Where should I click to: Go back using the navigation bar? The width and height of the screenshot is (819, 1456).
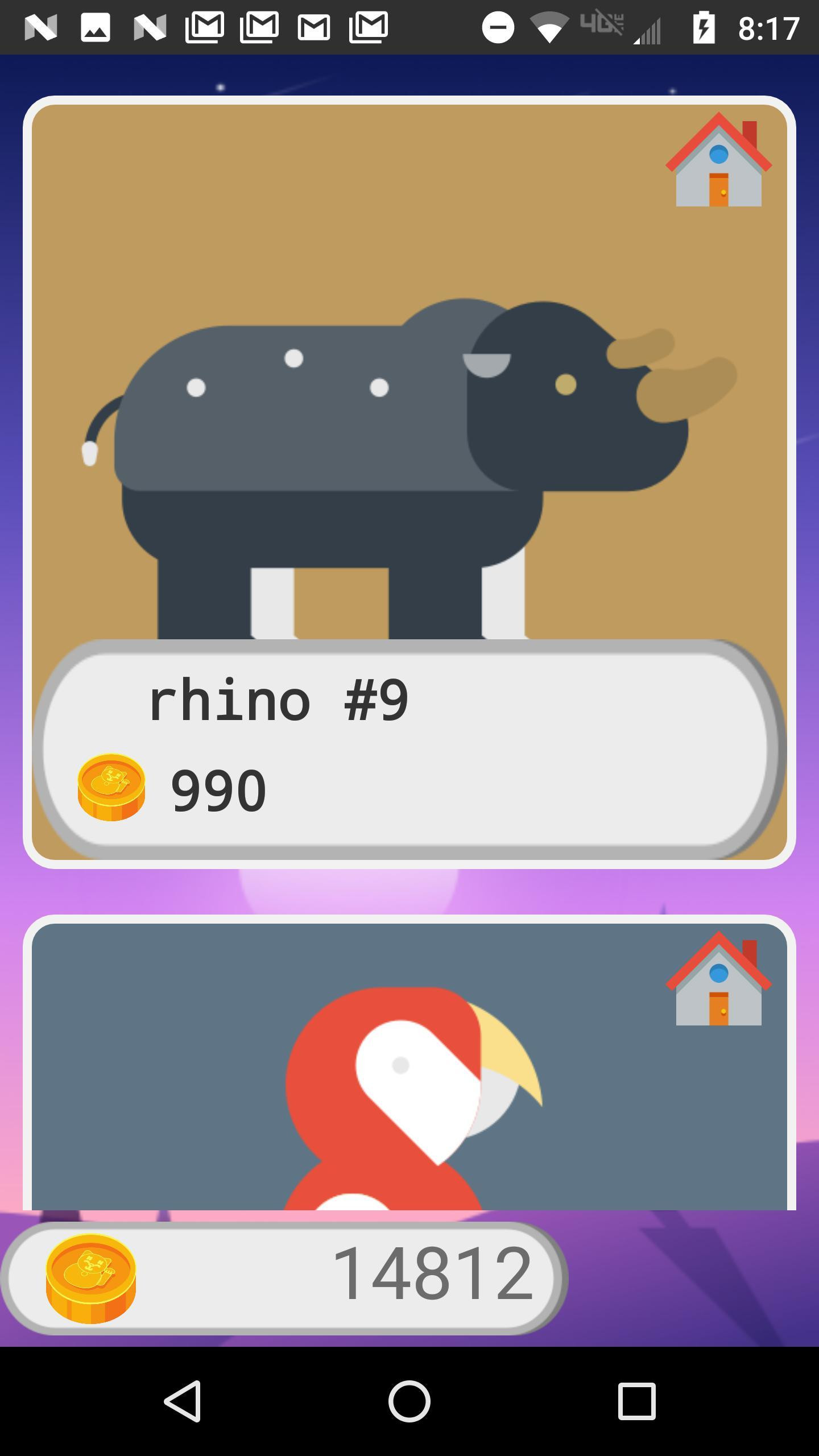(x=183, y=1401)
